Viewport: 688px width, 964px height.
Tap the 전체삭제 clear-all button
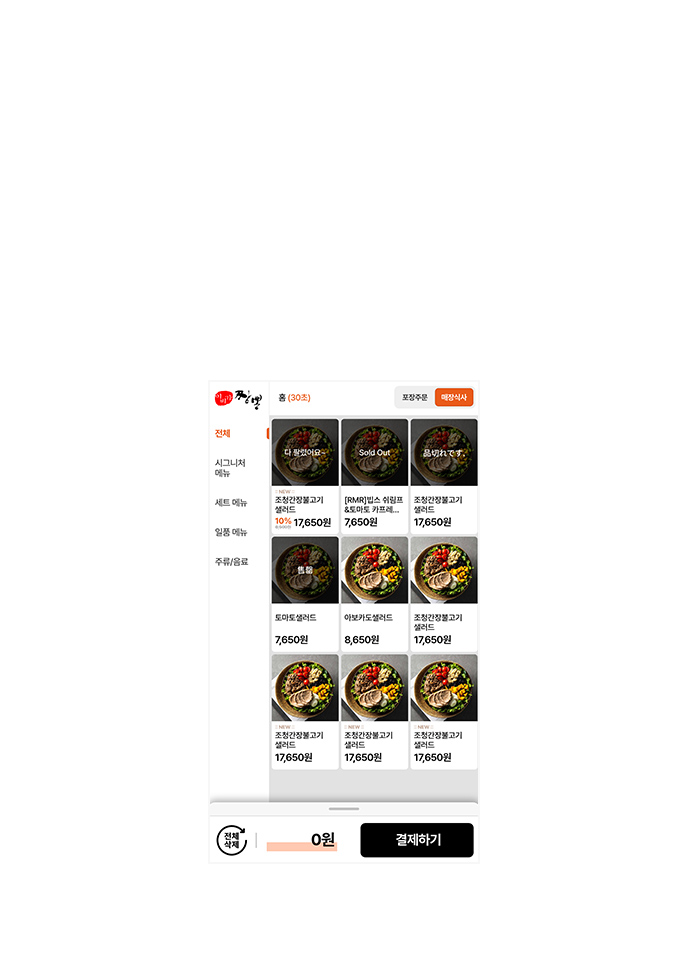pos(231,840)
